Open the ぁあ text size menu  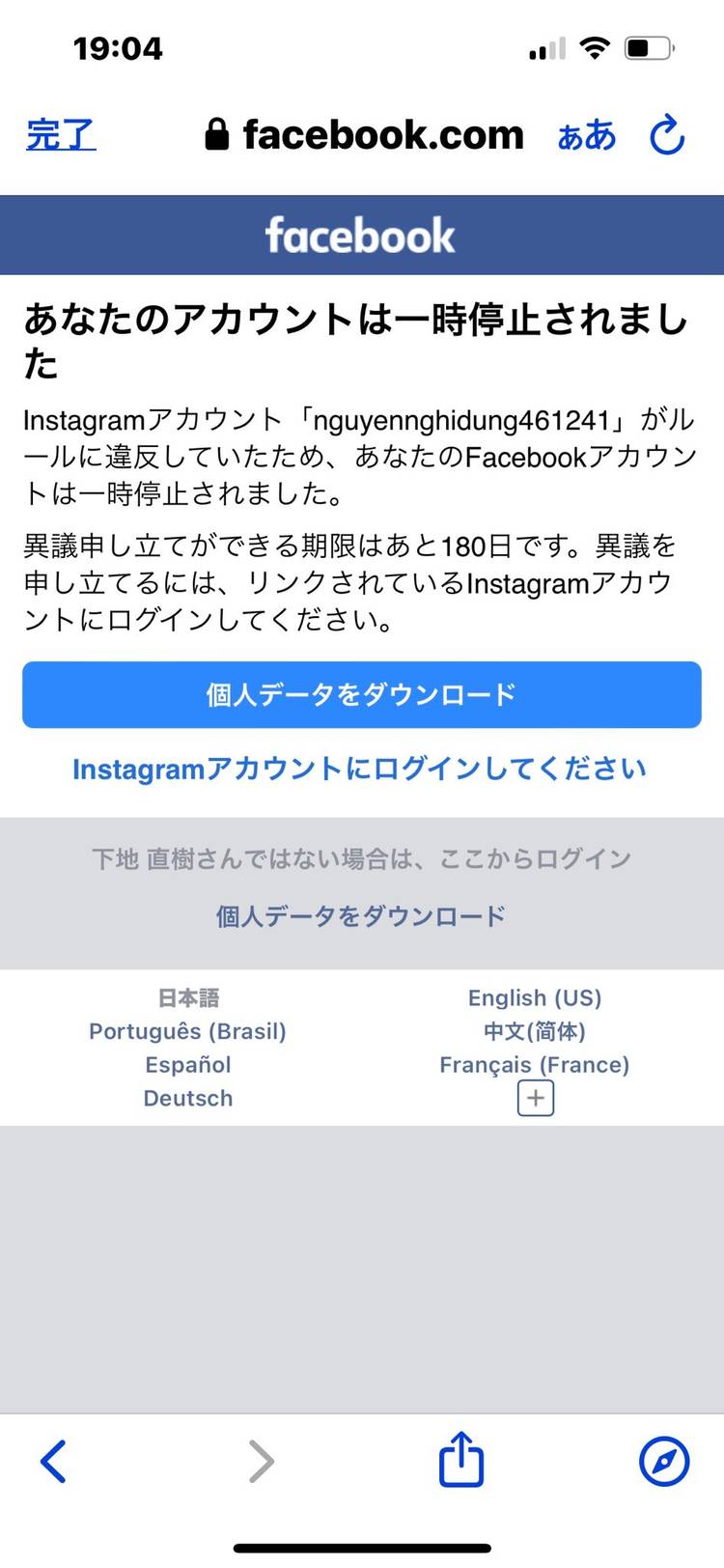coord(586,135)
